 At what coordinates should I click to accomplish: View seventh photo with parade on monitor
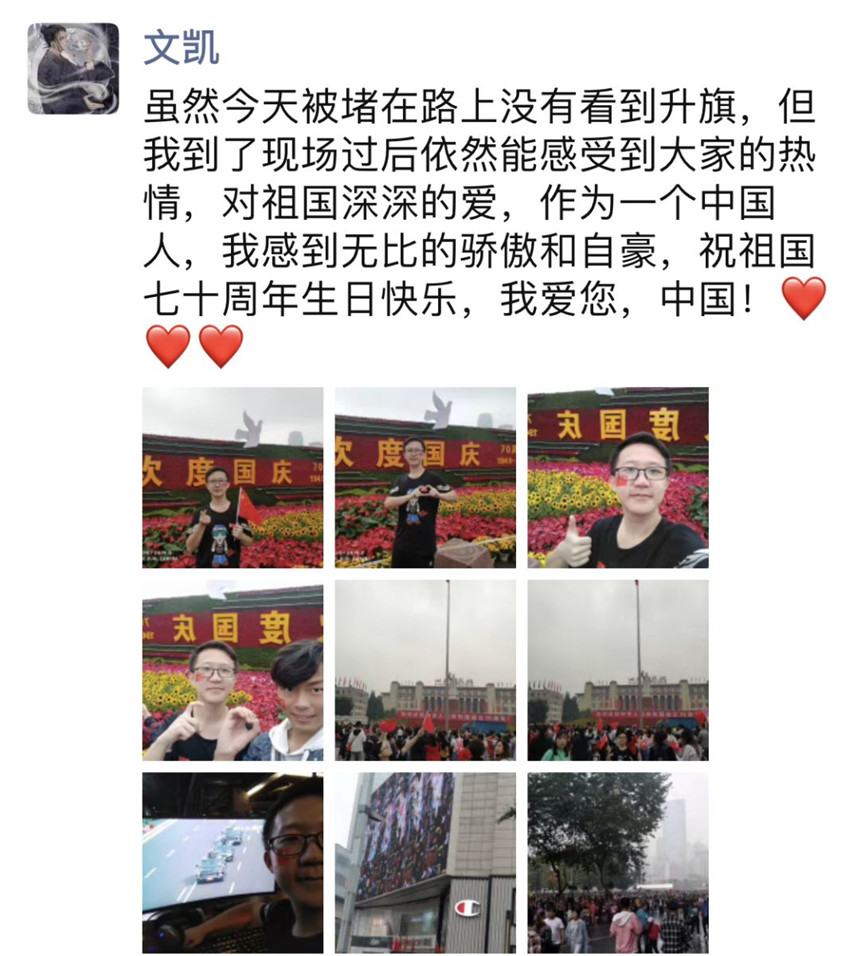pyautogui.click(x=232, y=862)
